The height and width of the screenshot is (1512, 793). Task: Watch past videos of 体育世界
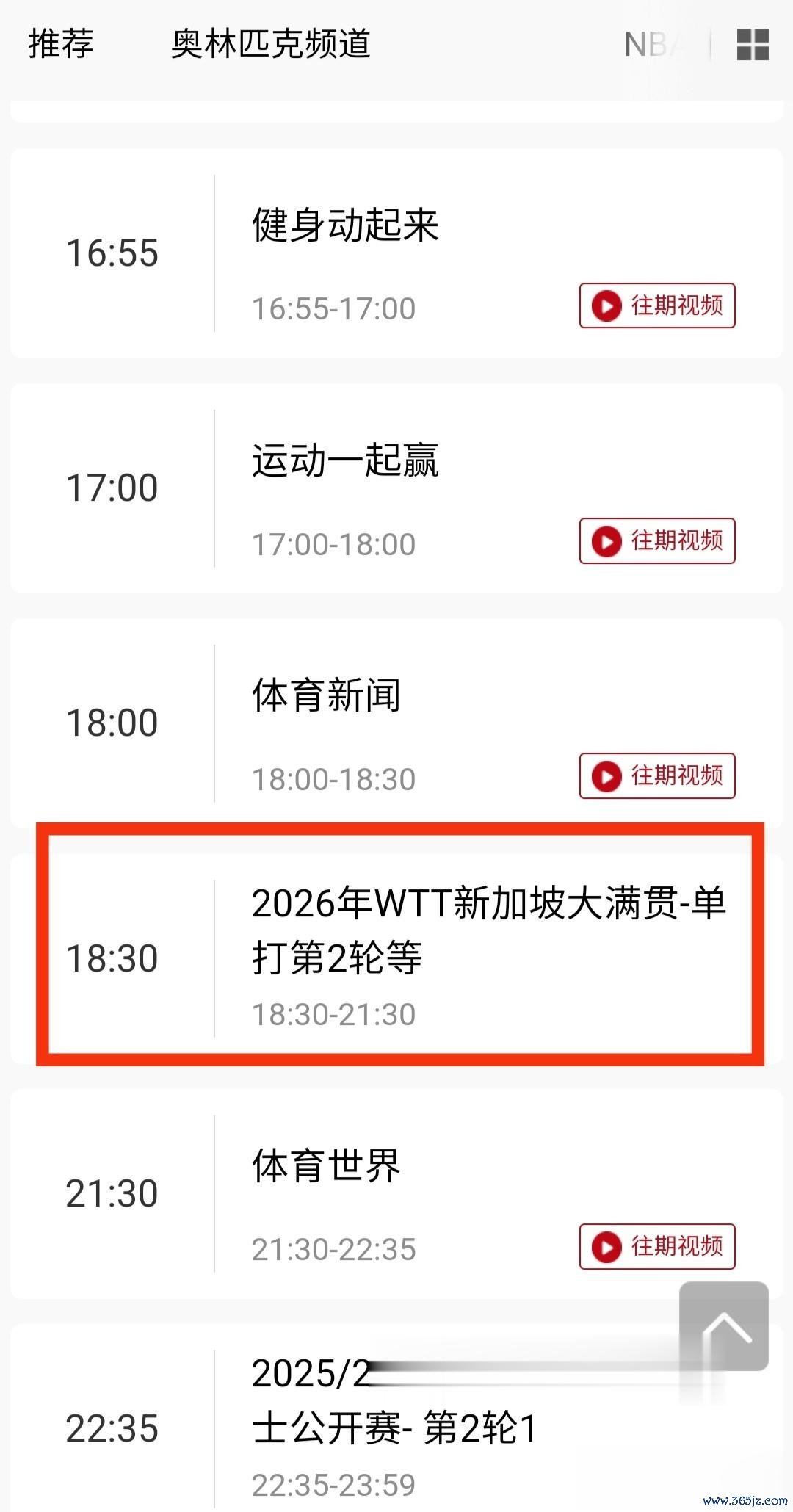657,1246
